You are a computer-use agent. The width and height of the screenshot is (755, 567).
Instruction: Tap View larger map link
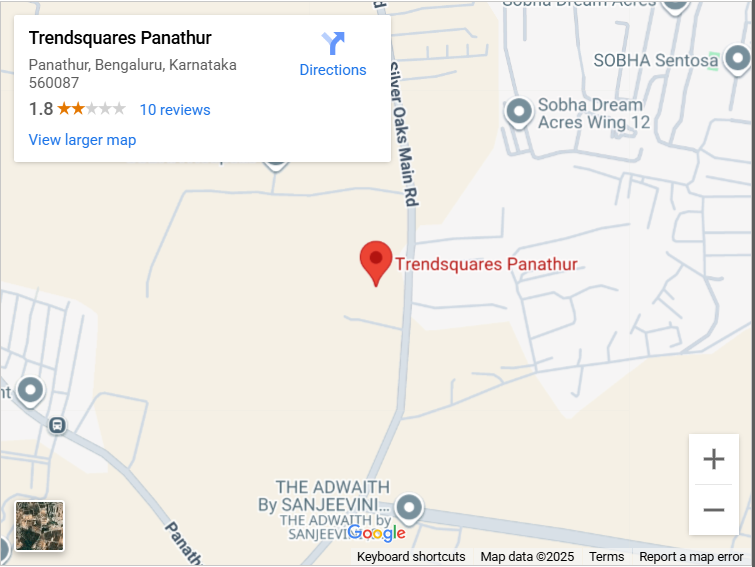coord(82,140)
